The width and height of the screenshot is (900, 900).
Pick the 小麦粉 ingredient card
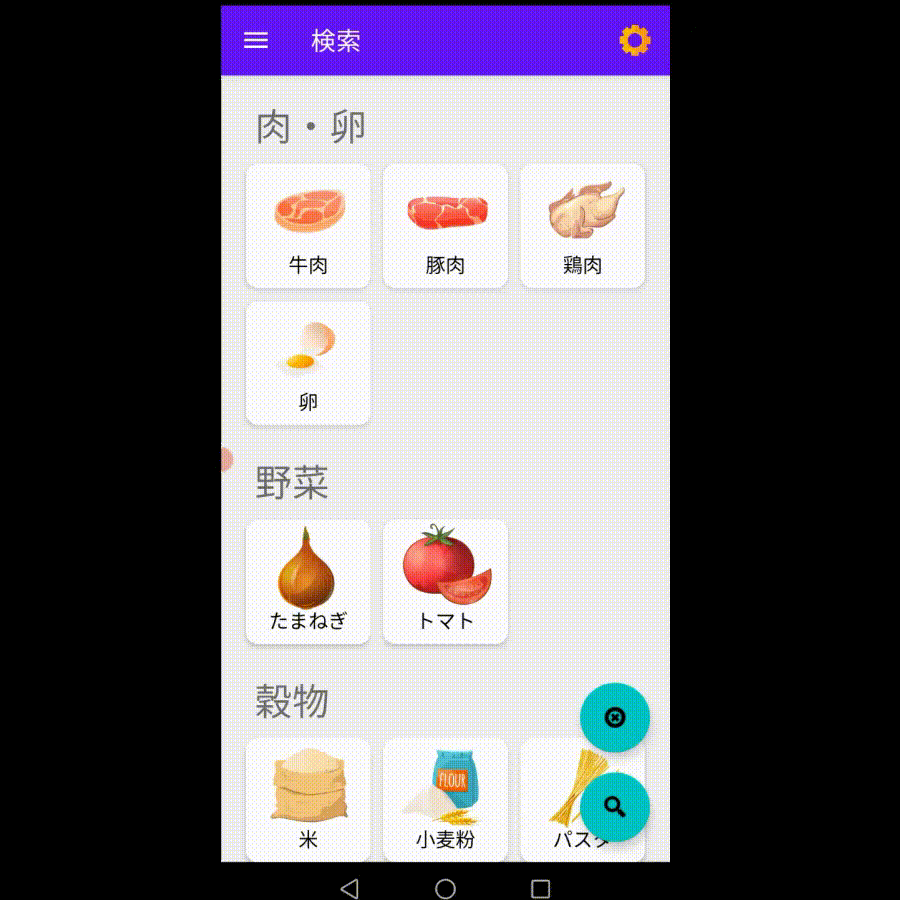pyautogui.click(x=445, y=799)
